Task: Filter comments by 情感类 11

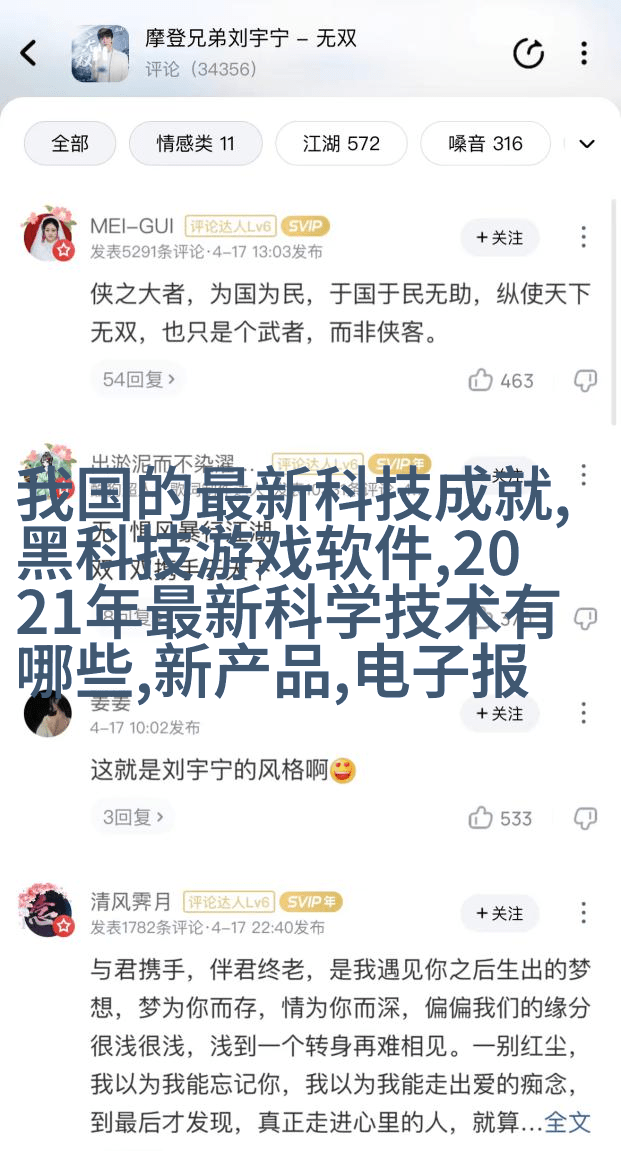Action: tap(195, 144)
